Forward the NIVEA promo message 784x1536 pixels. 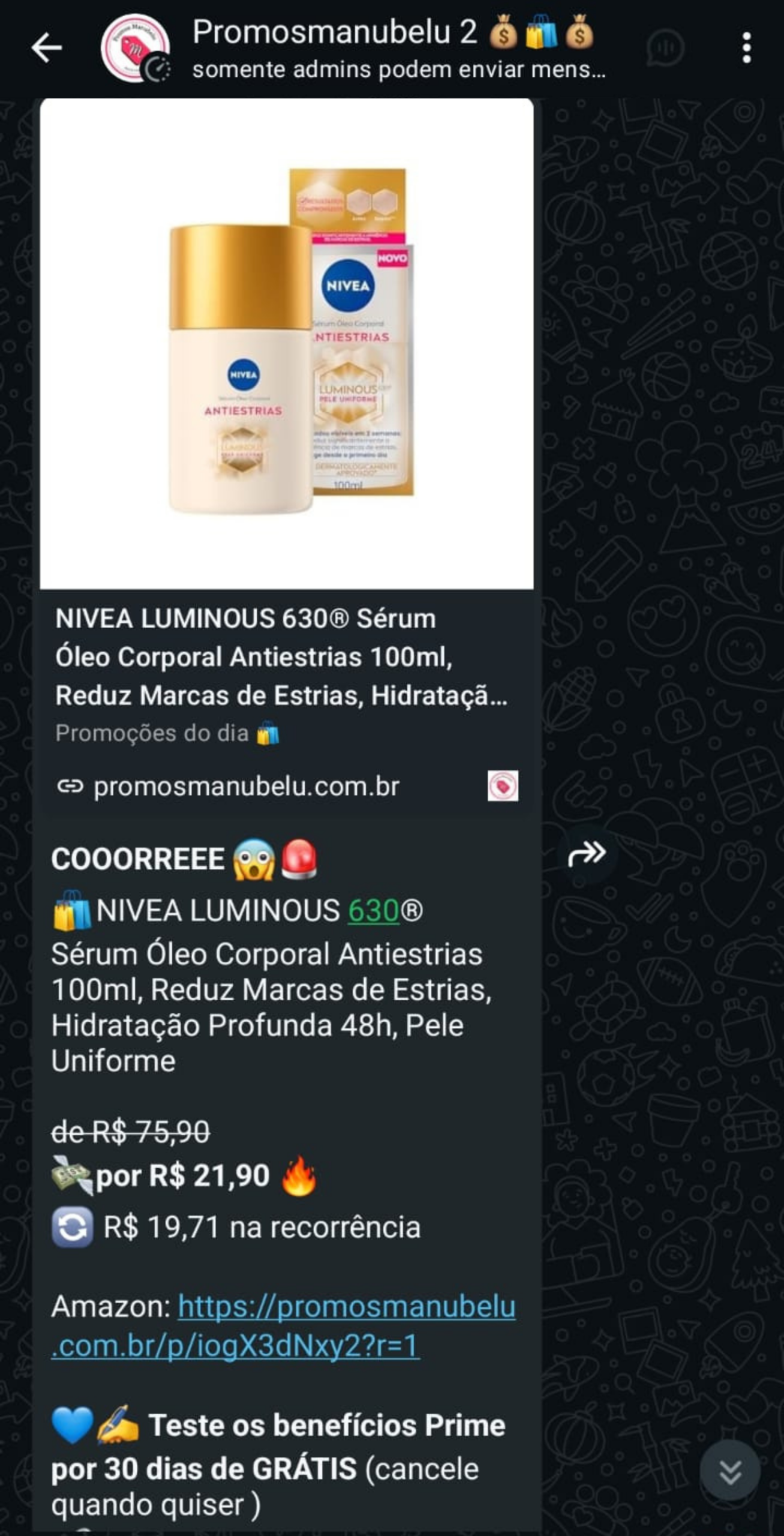[587, 853]
